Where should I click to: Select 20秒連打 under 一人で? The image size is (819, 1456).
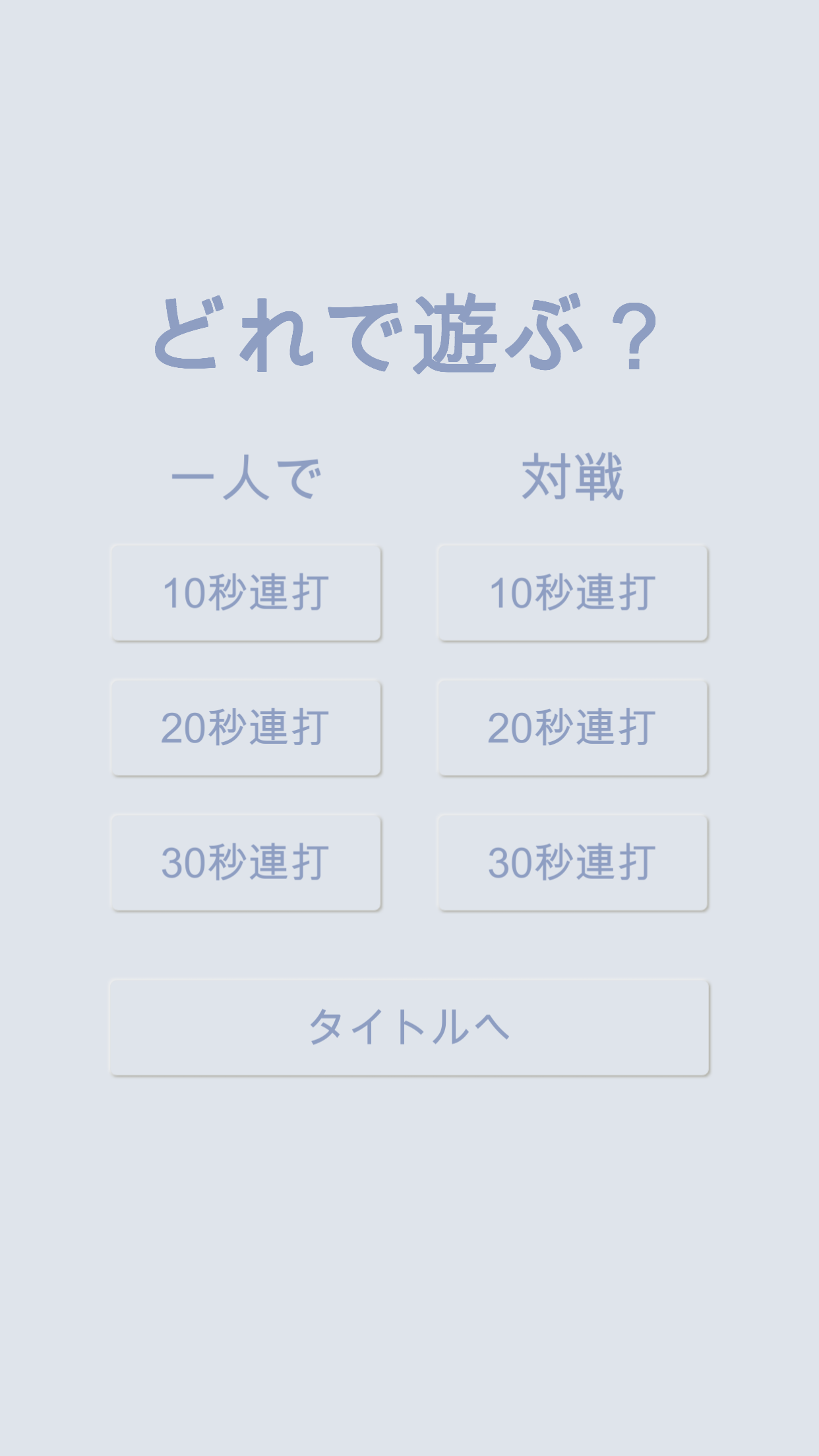245,727
